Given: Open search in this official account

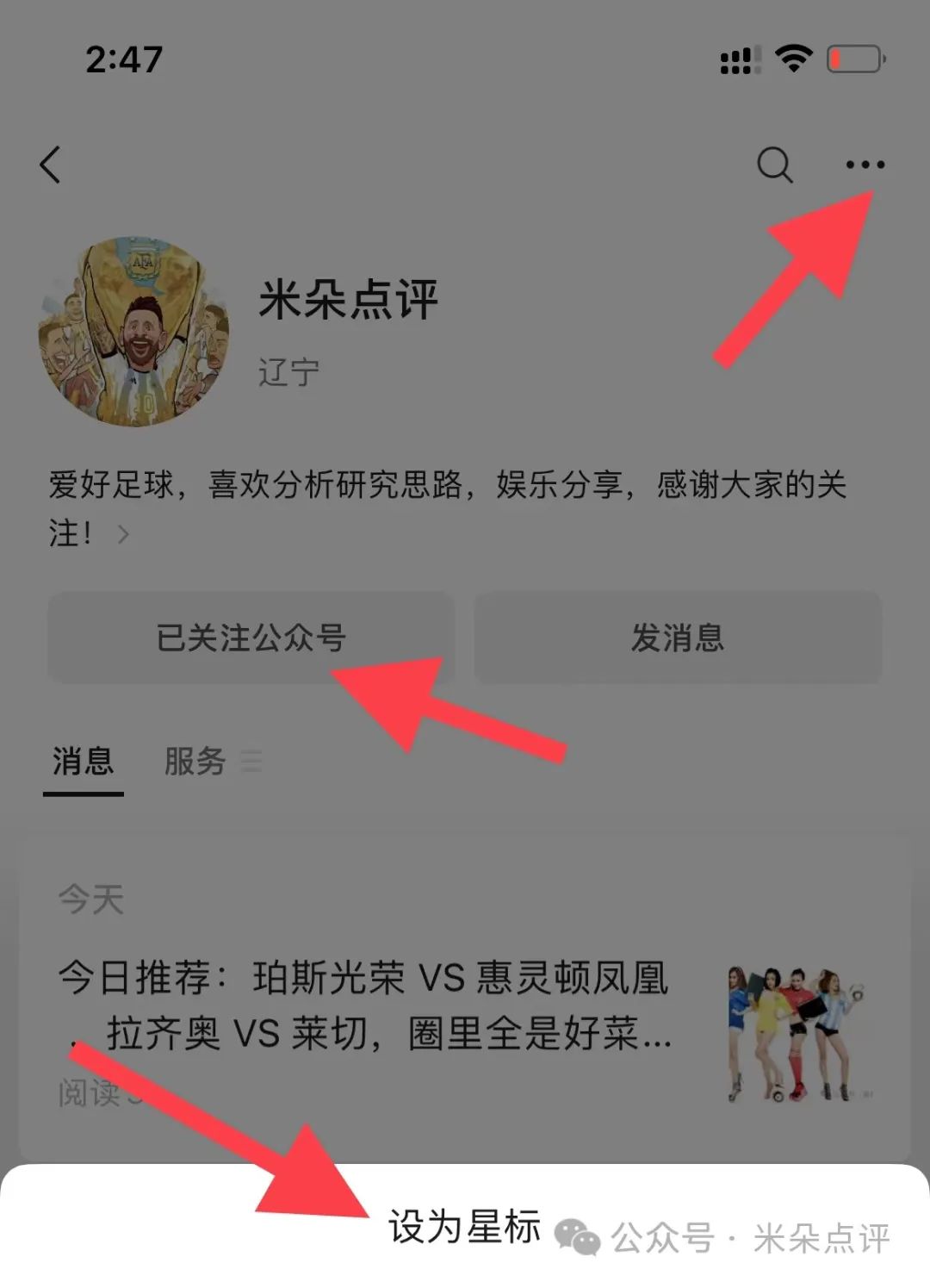Looking at the screenshot, I should tap(773, 164).
